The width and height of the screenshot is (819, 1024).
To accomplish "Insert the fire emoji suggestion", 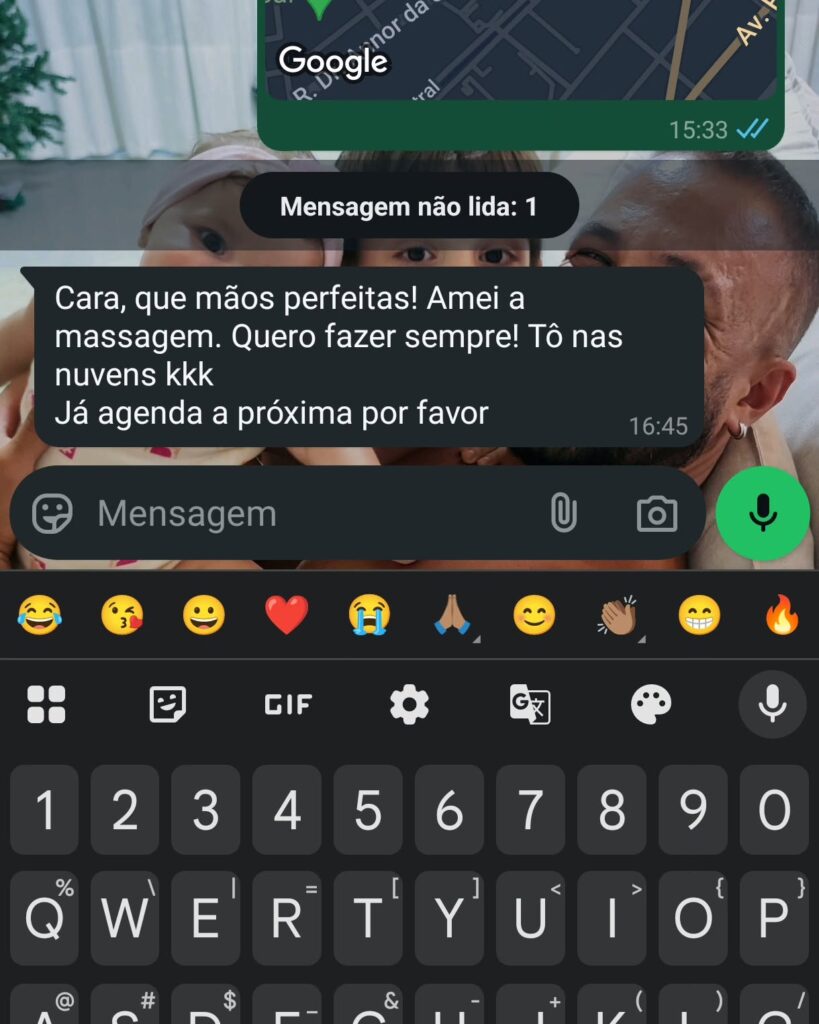I will [782, 615].
